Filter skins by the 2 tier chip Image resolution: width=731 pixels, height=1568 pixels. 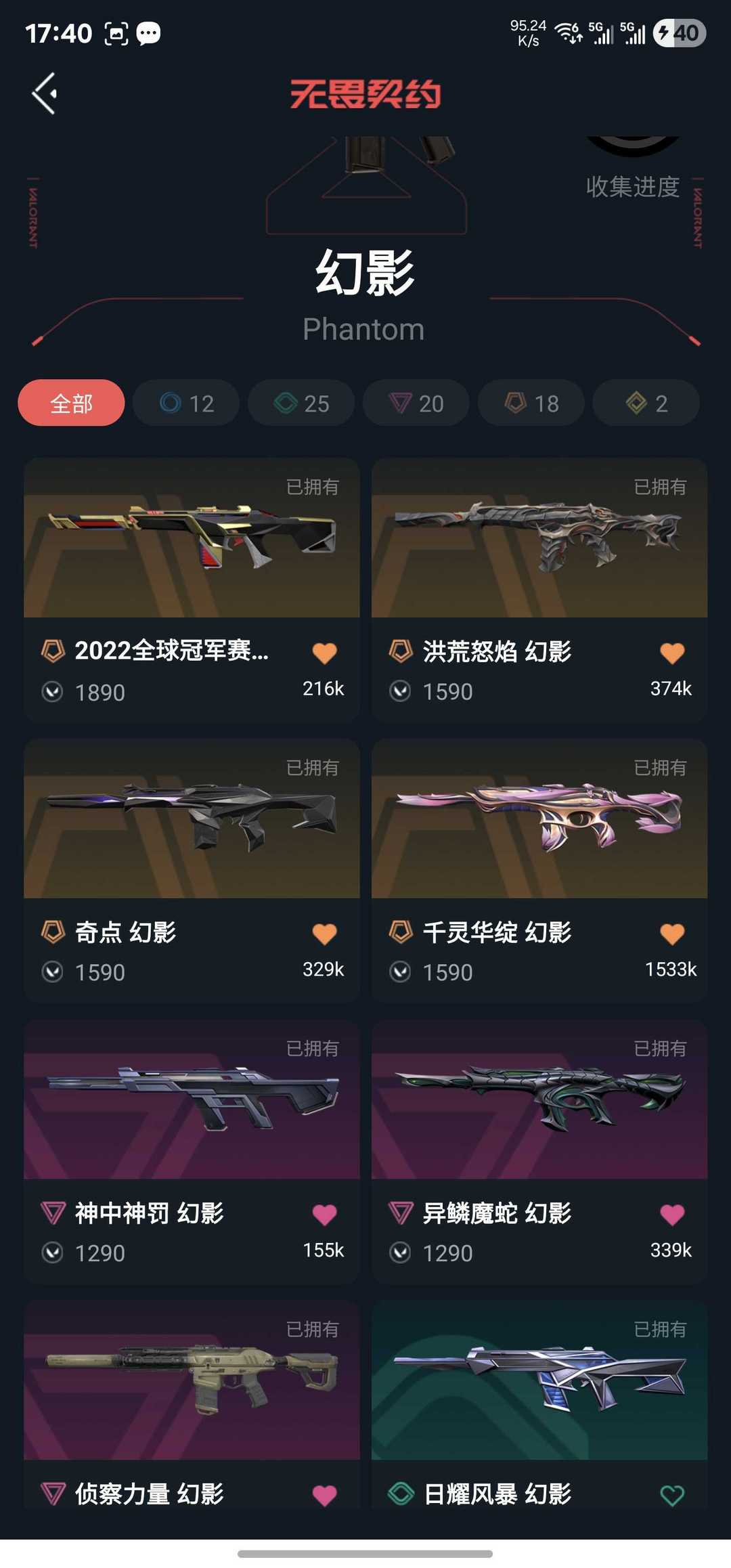pyautogui.click(x=646, y=404)
